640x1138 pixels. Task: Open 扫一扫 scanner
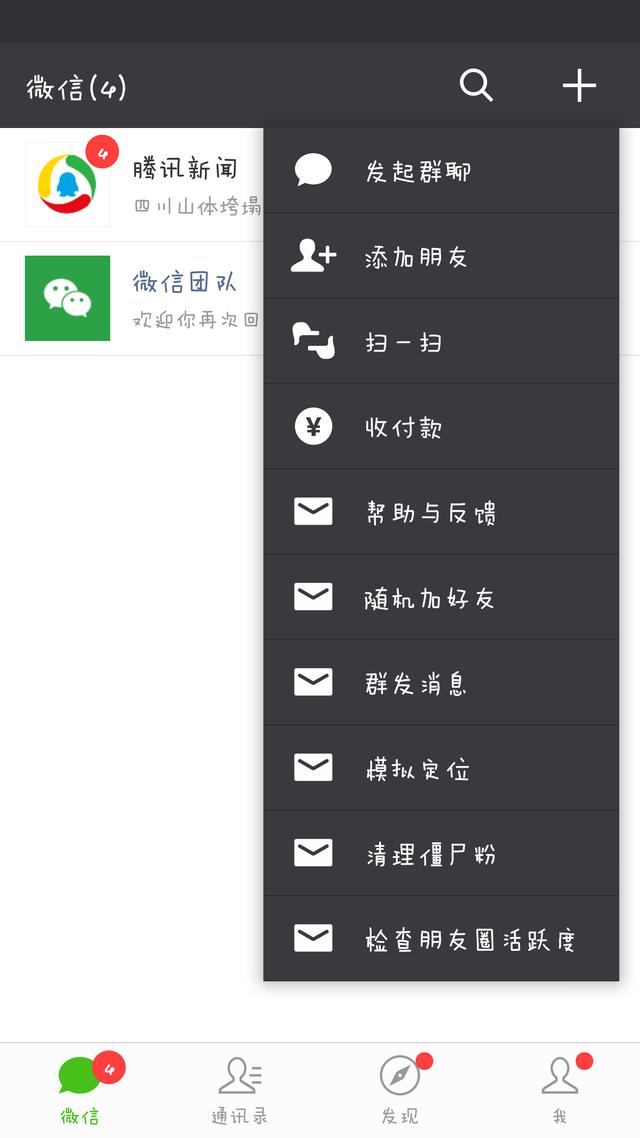tap(441, 342)
